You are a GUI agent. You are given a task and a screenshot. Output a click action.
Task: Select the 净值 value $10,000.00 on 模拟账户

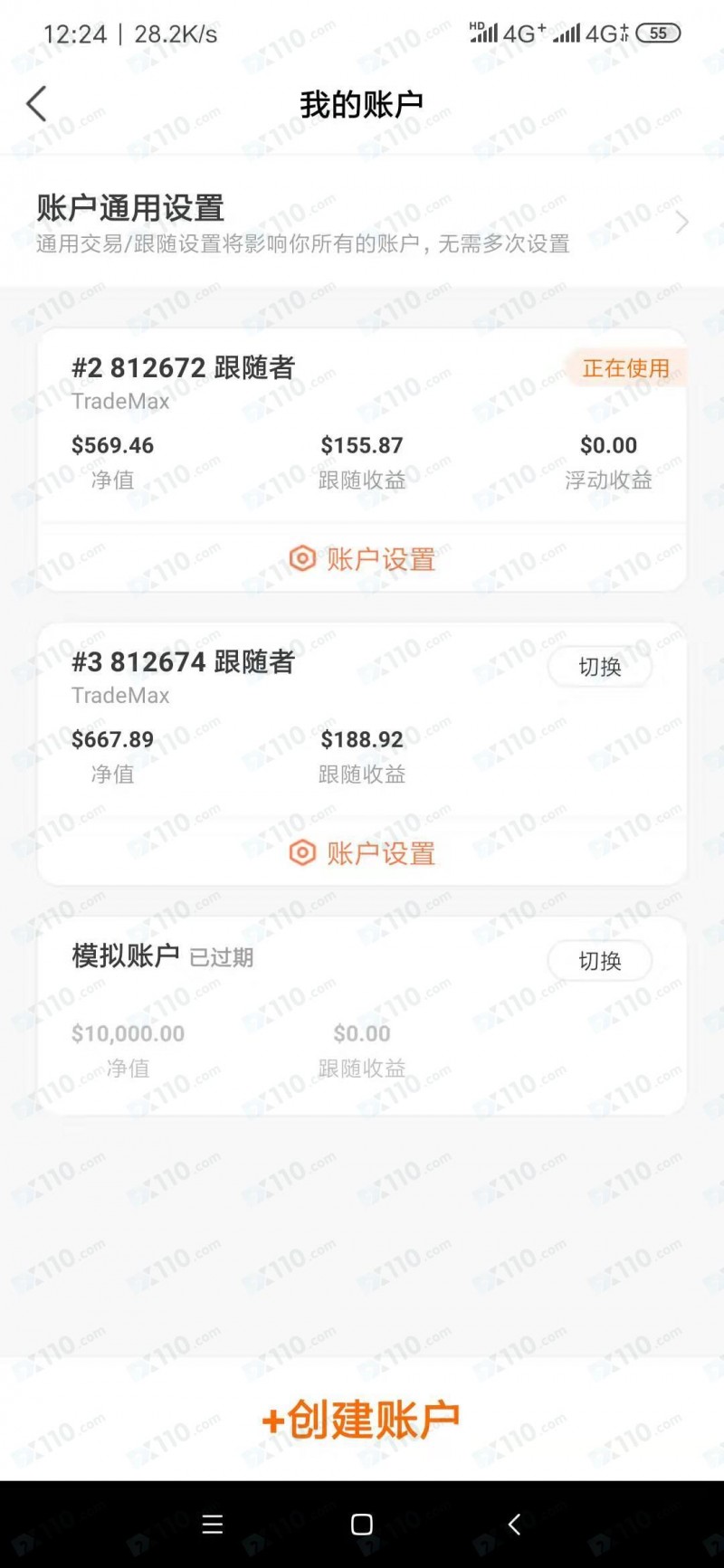point(129,1032)
